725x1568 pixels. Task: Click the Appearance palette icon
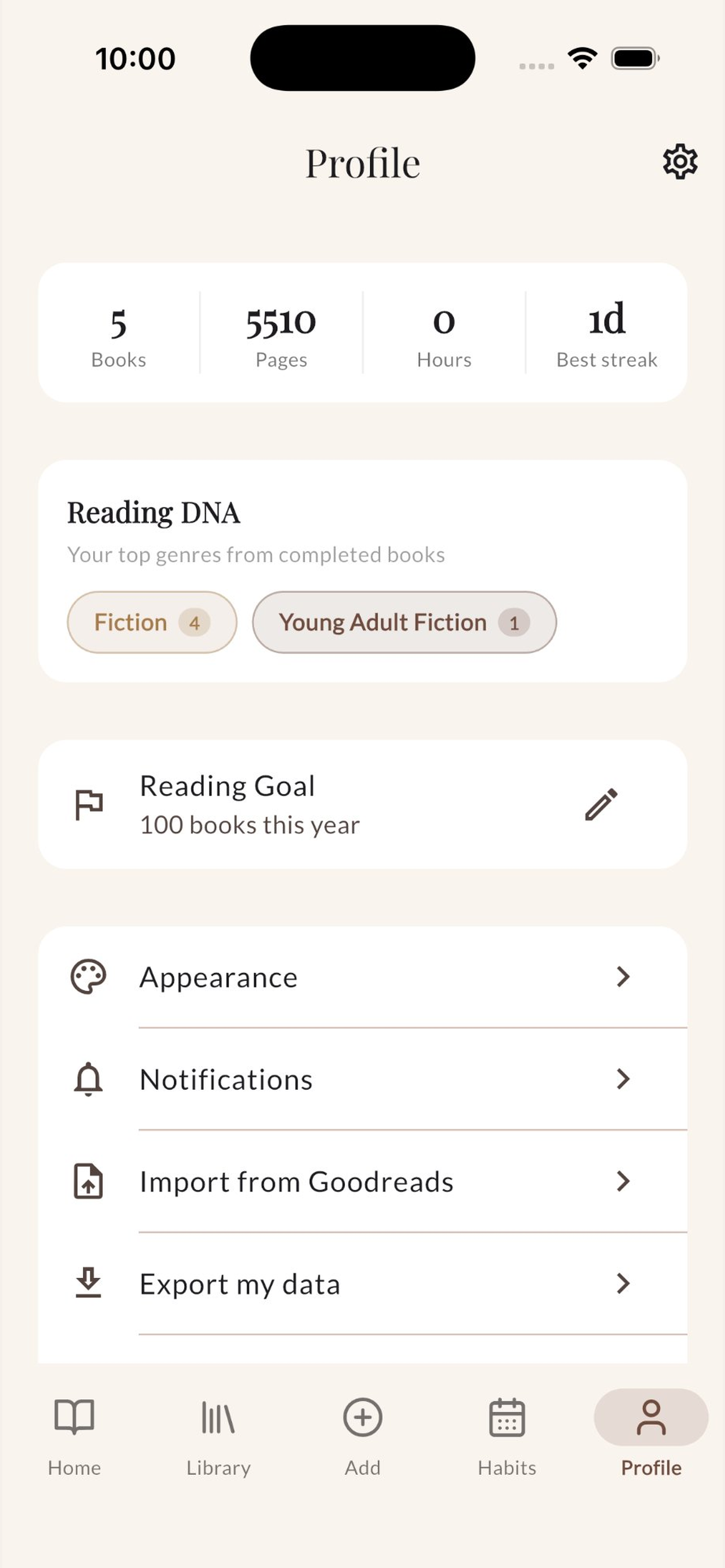(87, 976)
